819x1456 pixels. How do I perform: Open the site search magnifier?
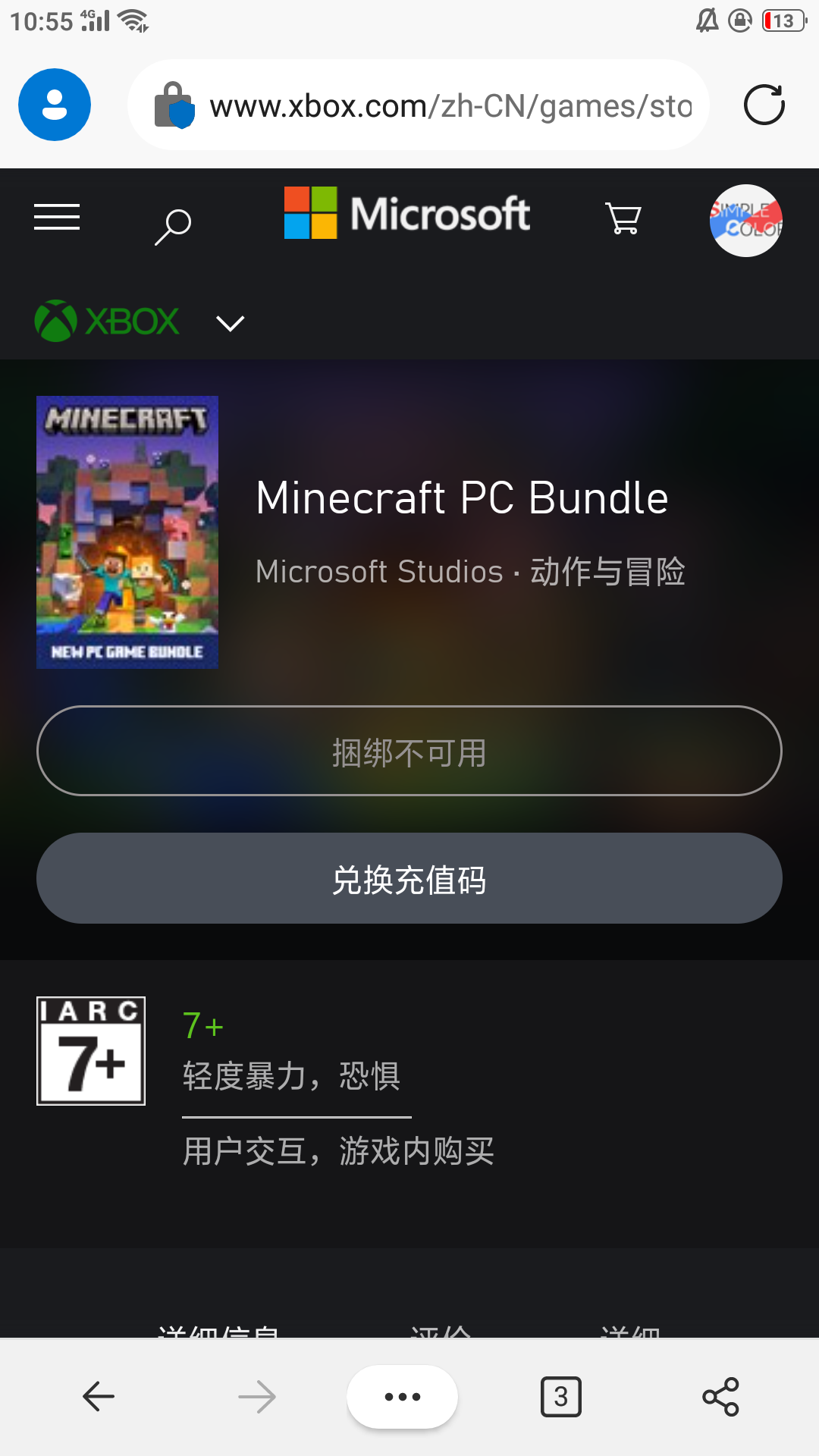tap(173, 226)
